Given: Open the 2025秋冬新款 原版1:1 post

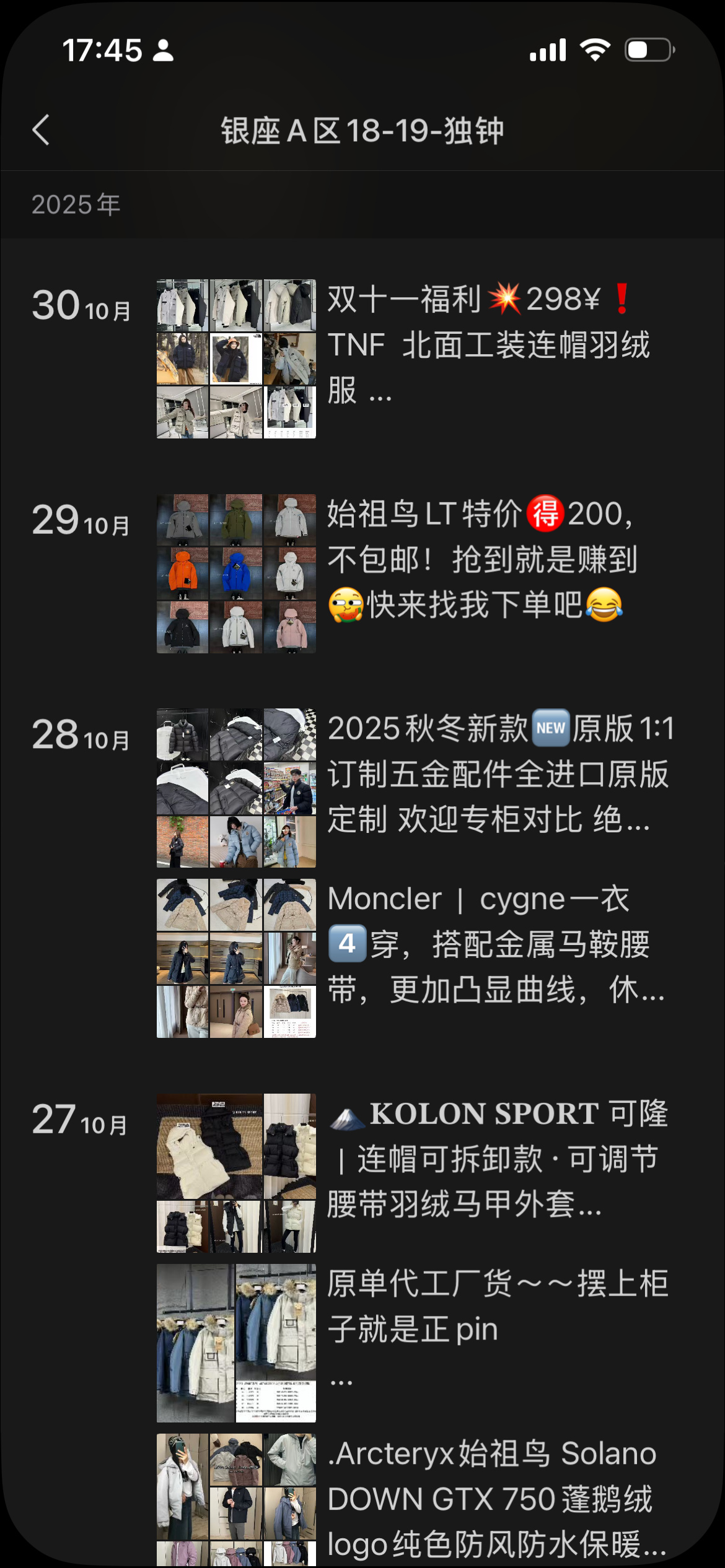Looking at the screenshot, I should (x=498, y=774).
